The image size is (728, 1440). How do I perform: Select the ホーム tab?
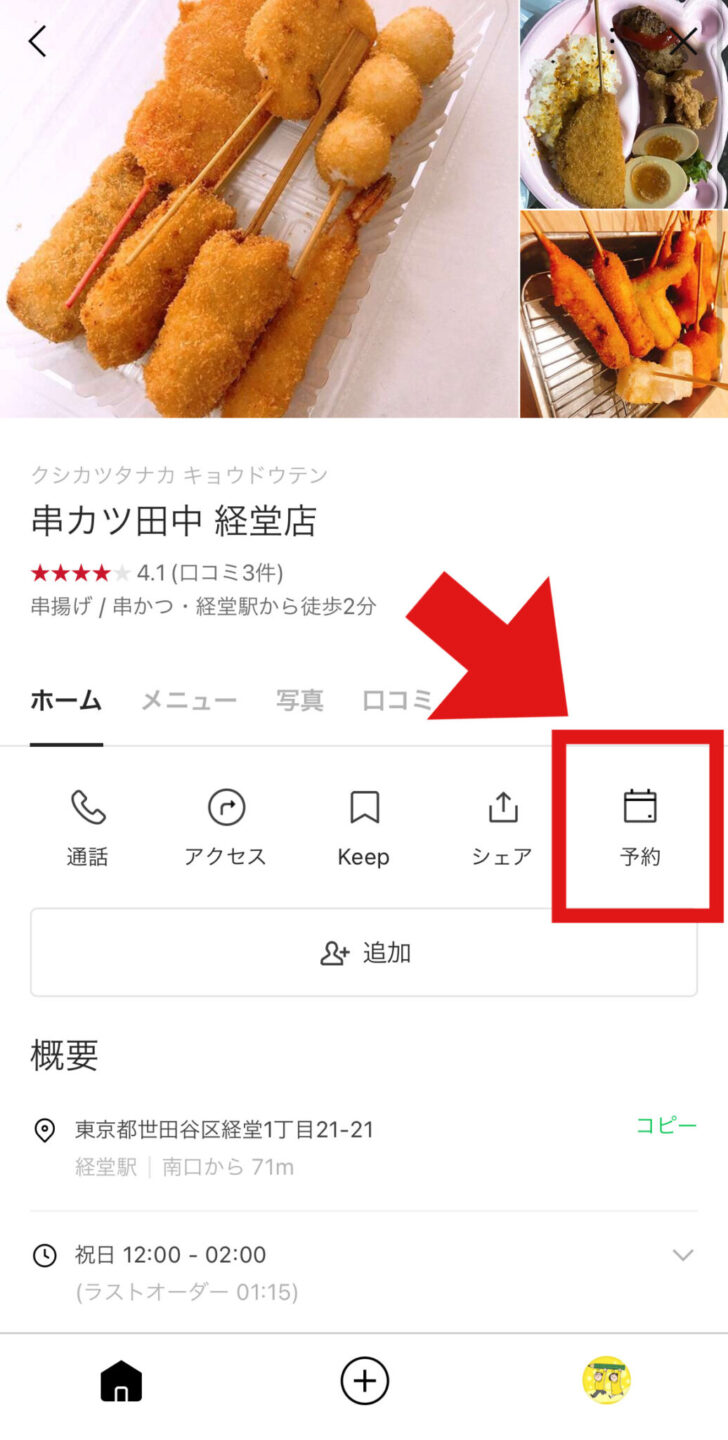pyautogui.click(x=66, y=701)
